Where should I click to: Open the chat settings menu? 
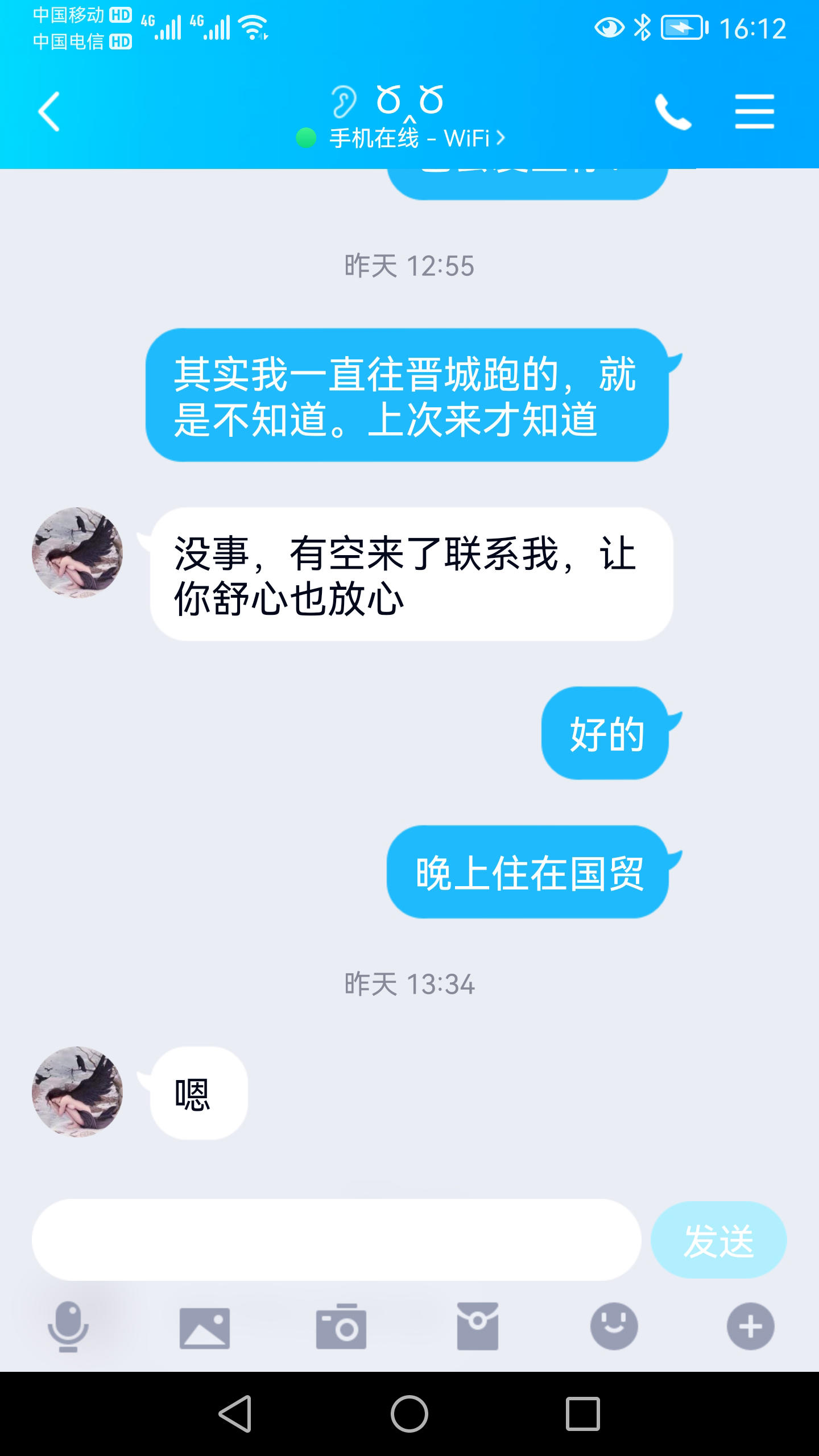click(754, 112)
